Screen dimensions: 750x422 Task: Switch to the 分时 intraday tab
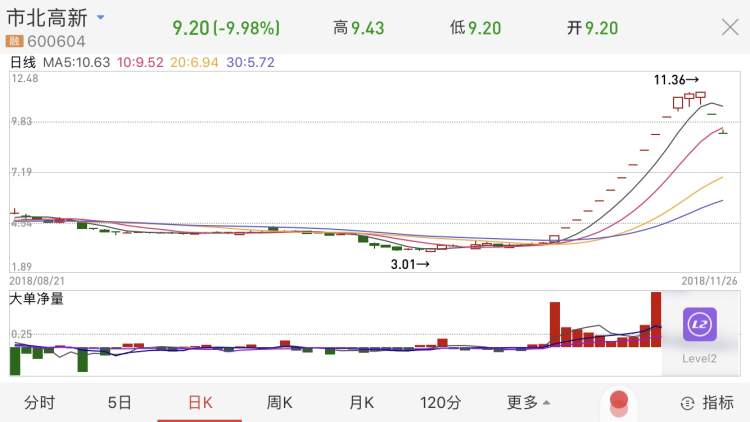39,403
